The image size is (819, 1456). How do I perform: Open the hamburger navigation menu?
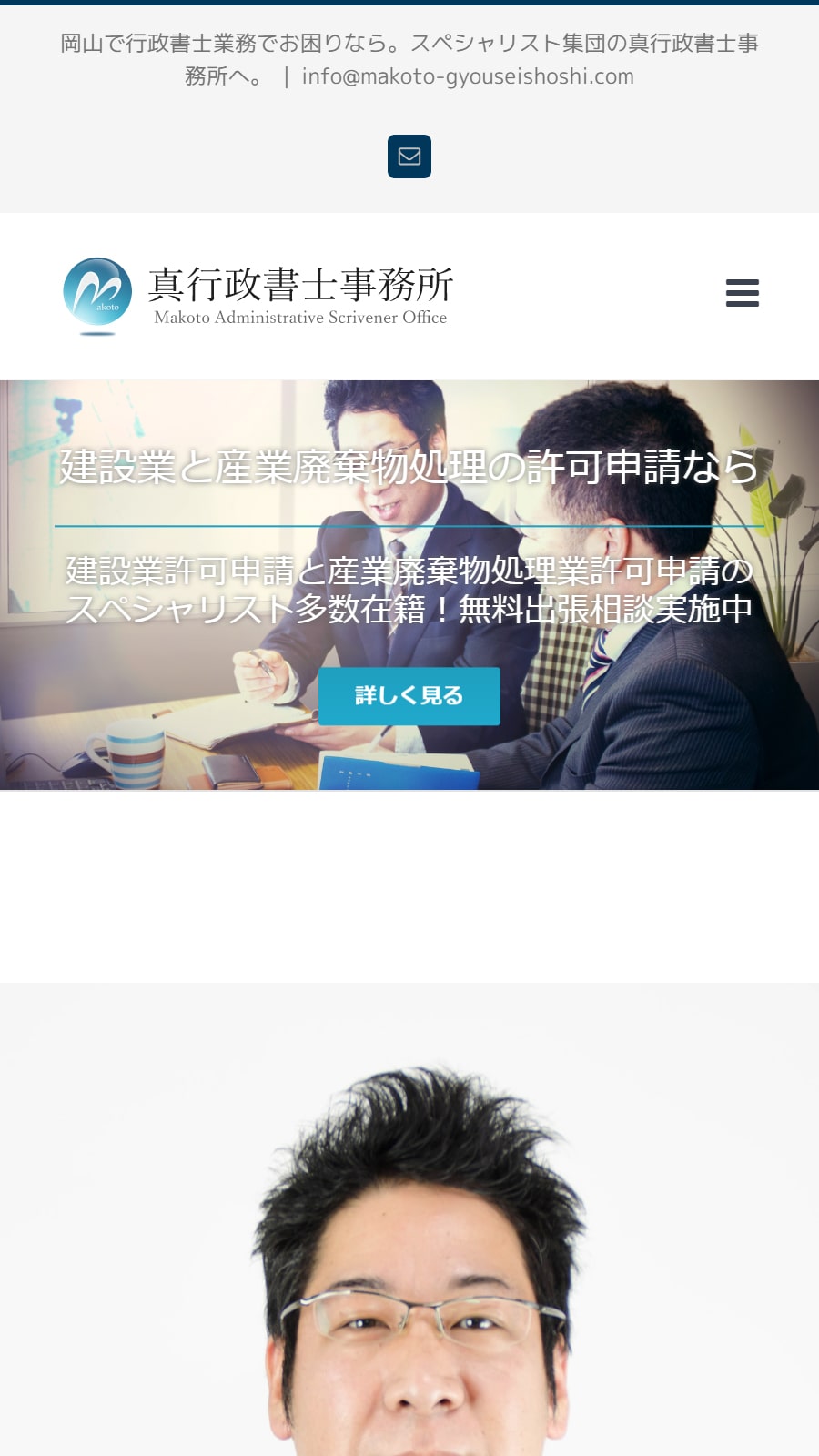pyautogui.click(x=743, y=293)
